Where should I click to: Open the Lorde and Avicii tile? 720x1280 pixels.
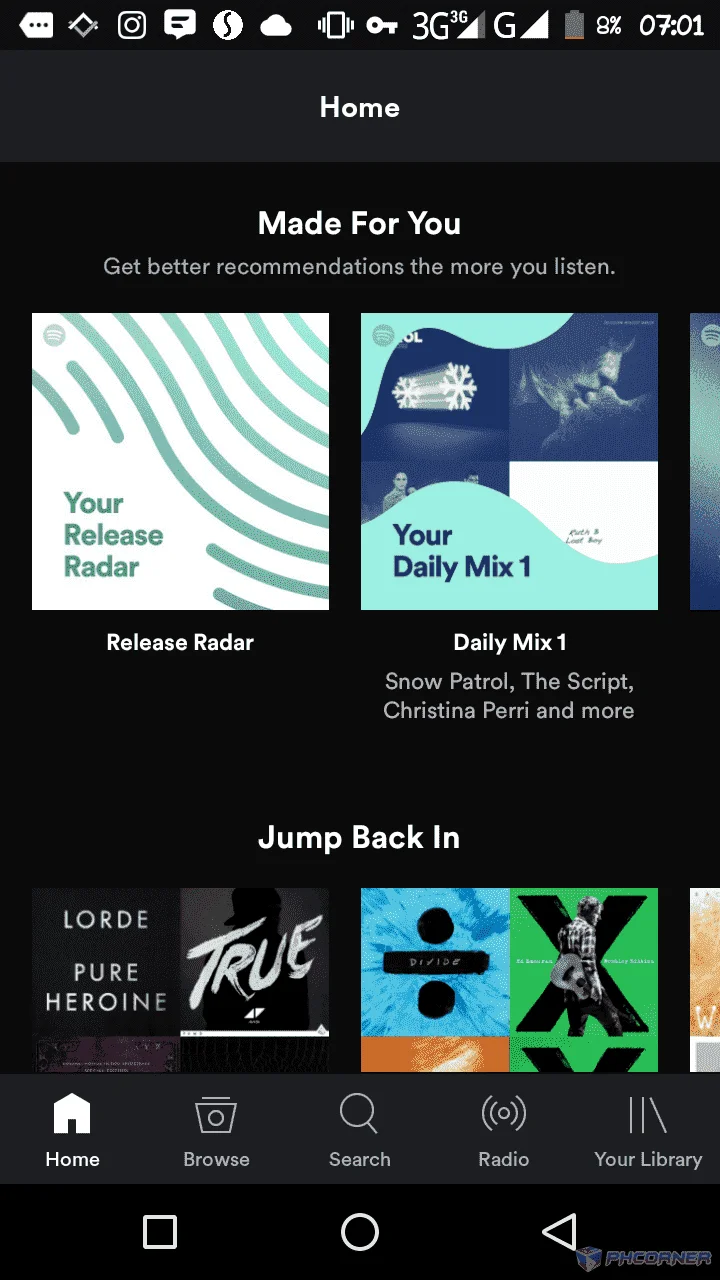coord(180,981)
